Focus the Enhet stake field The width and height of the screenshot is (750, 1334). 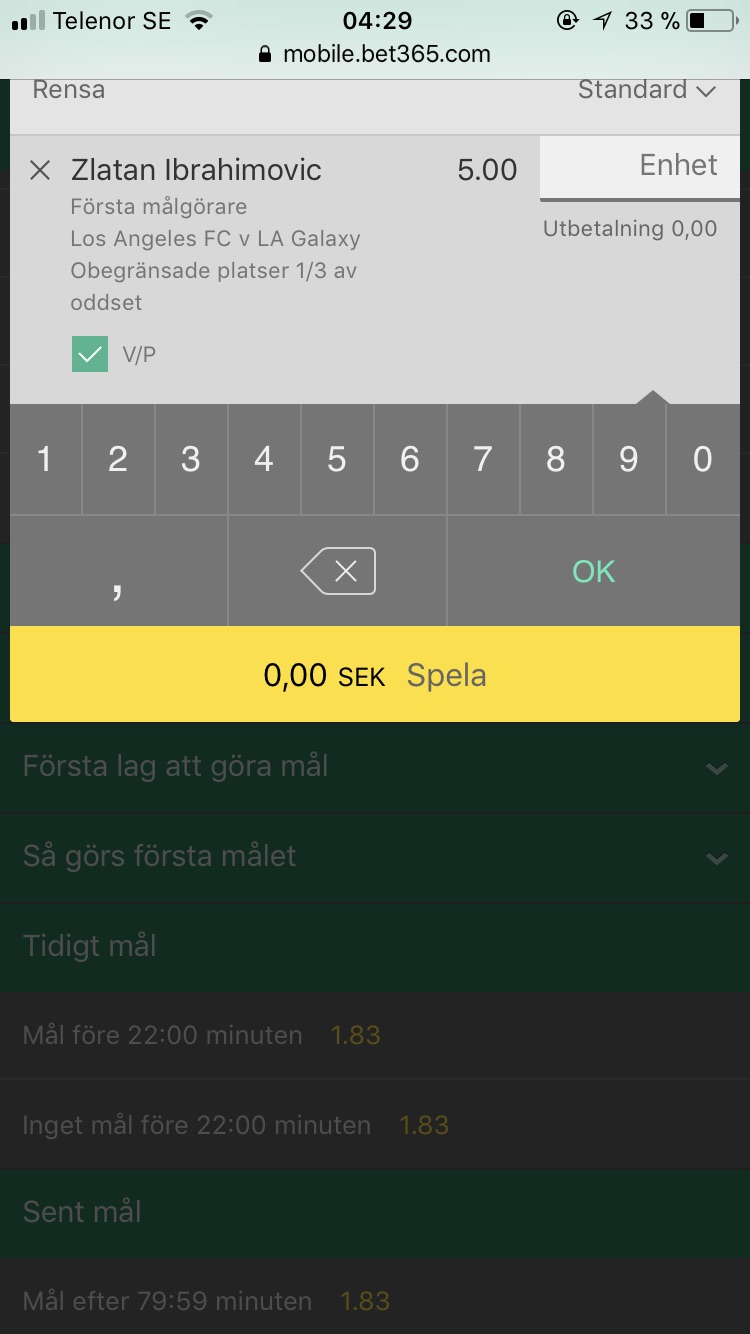pyautogui.click(x=640, y=166)
